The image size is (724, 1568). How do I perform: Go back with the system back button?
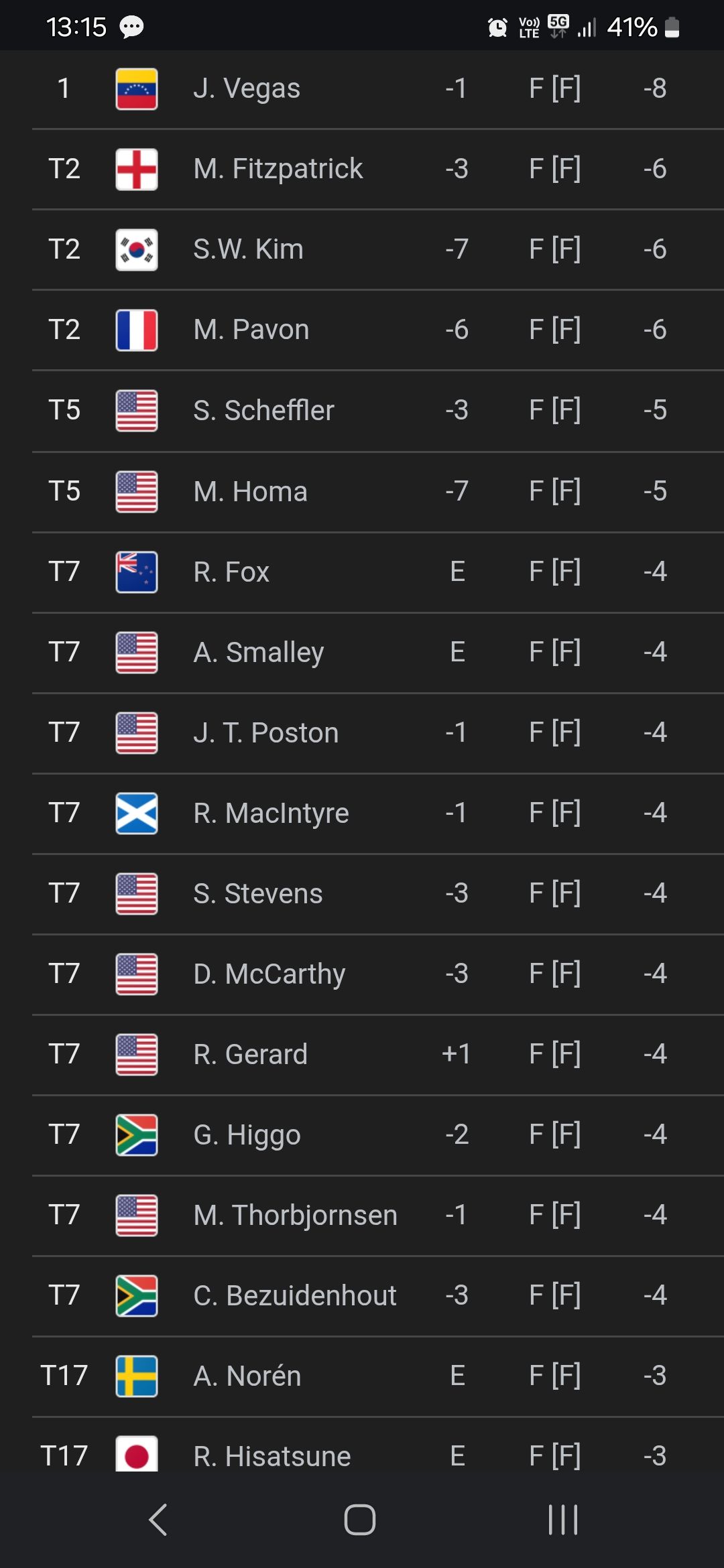point(158,1520)
